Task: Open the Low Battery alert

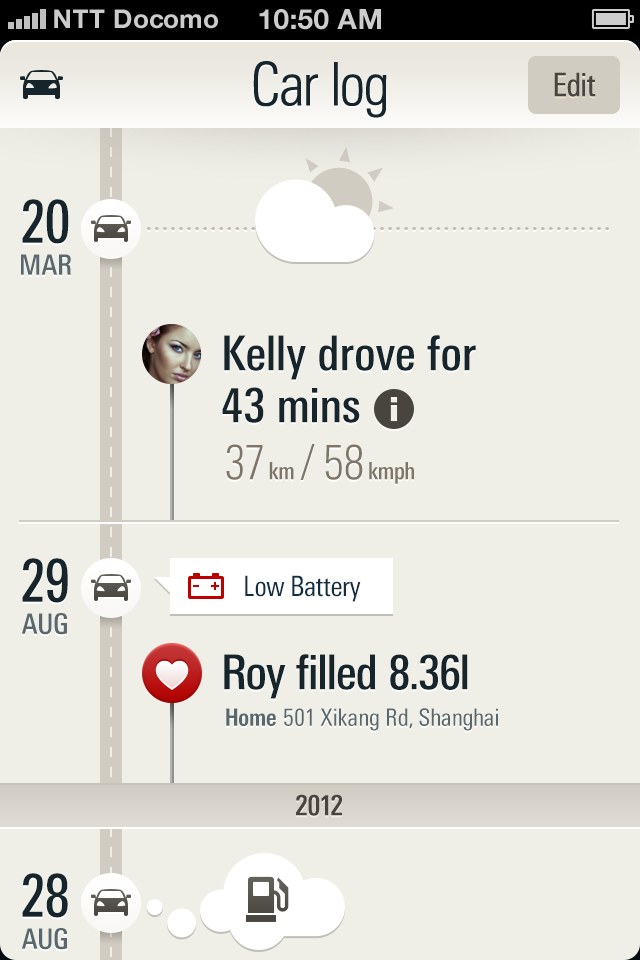Action: 282,586
